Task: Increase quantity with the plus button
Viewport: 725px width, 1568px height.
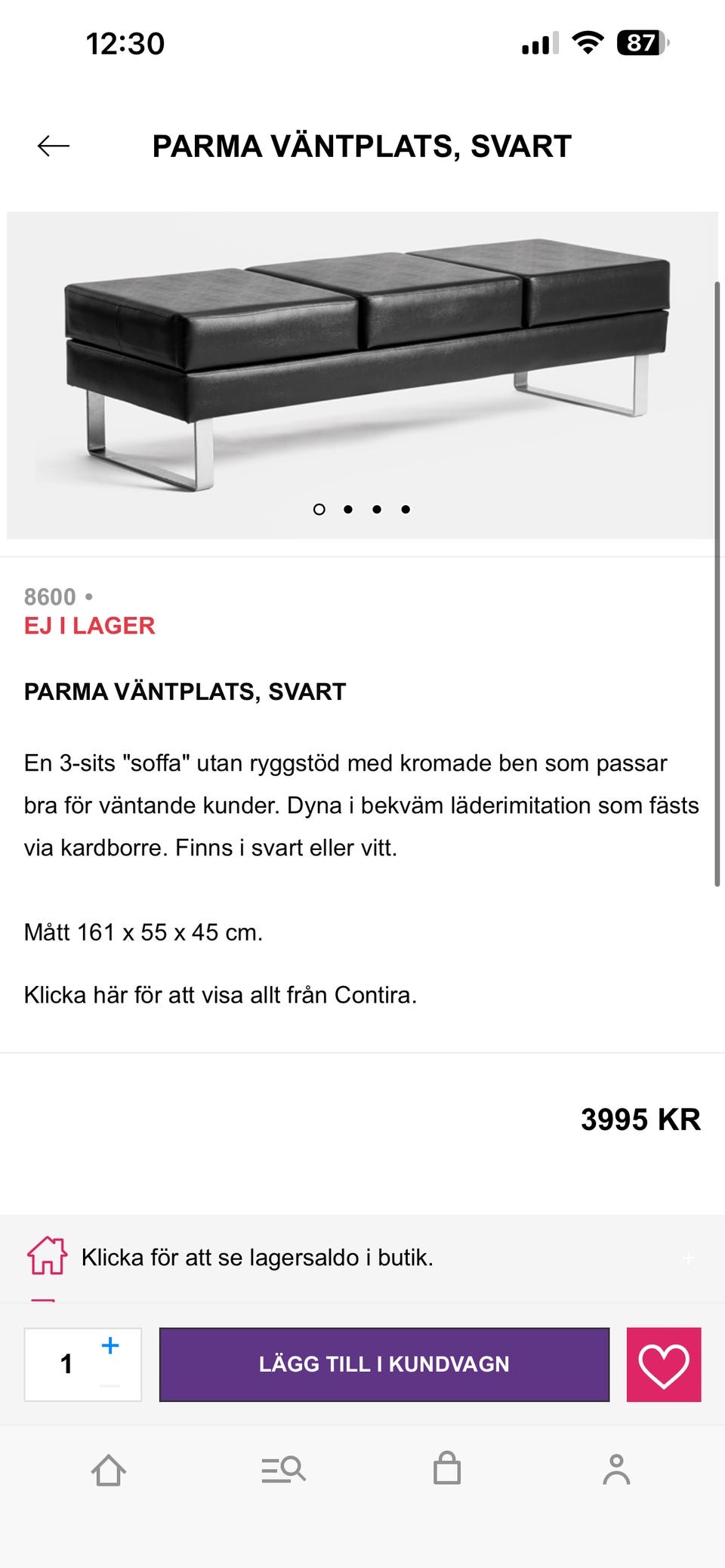Action: tap(110, 1345)
